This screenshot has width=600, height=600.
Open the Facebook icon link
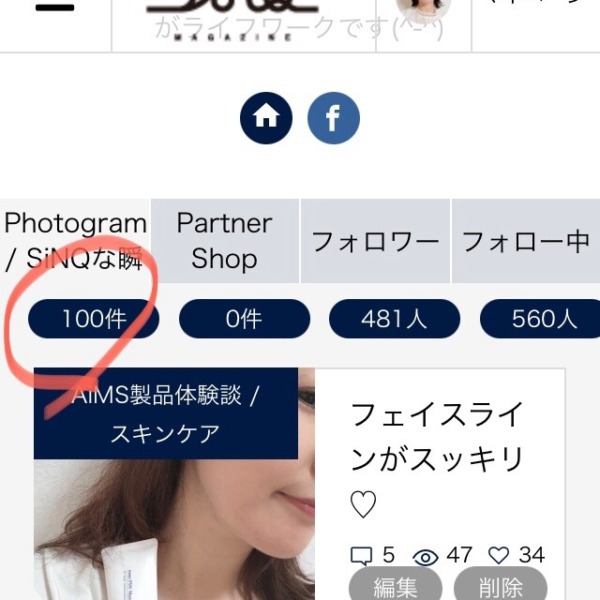(333, 120)
